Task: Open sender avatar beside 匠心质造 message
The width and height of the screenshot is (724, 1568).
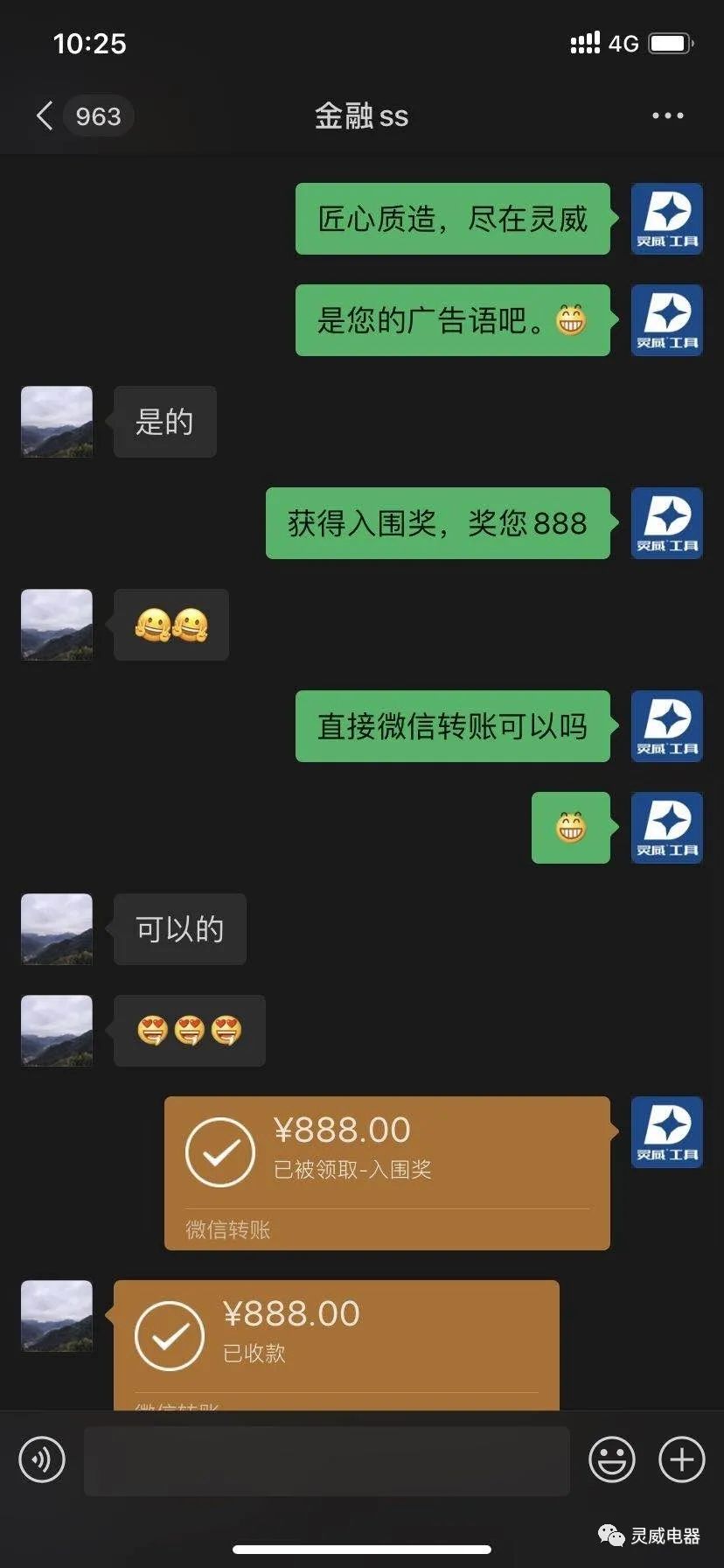Action: point(666,219)
